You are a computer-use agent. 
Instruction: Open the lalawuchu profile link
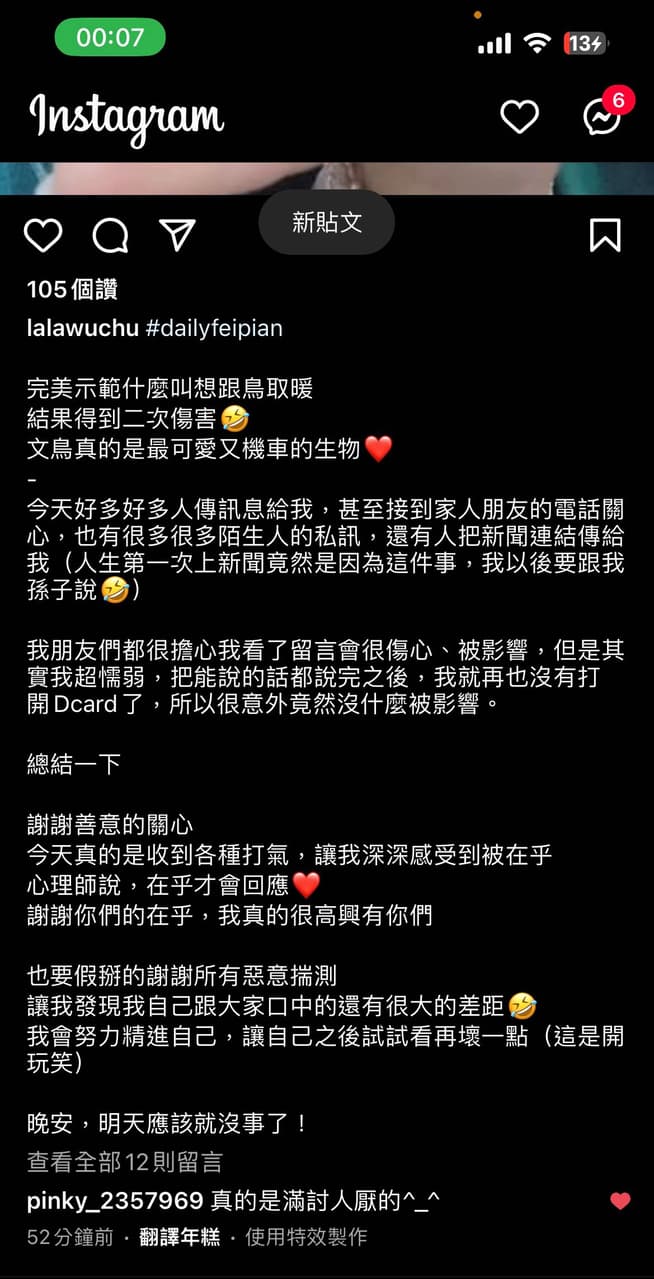click(82, 328)
